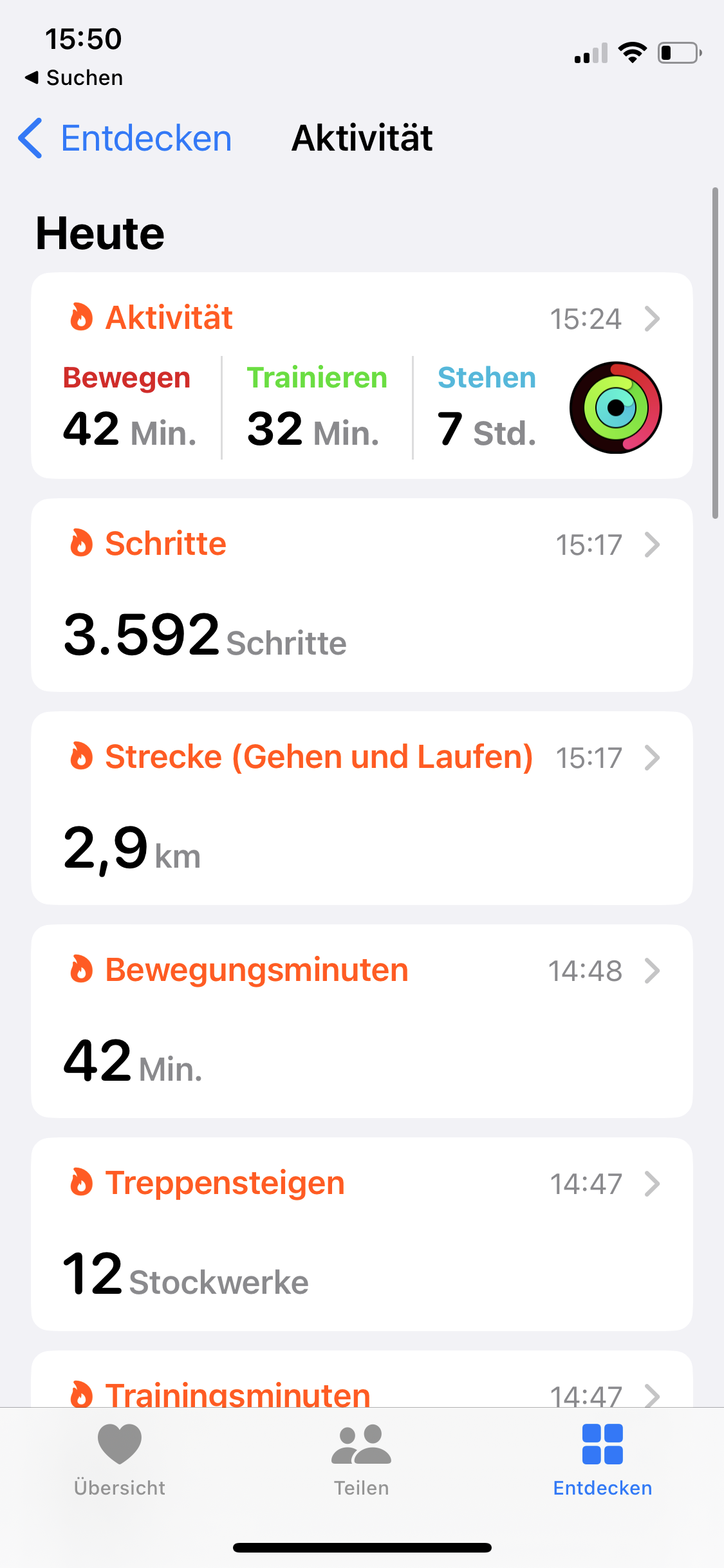The width and height of the screenshot is (724, 1568).
Task: Open the Aktivität rings card
Action: [x=362, y=375]
